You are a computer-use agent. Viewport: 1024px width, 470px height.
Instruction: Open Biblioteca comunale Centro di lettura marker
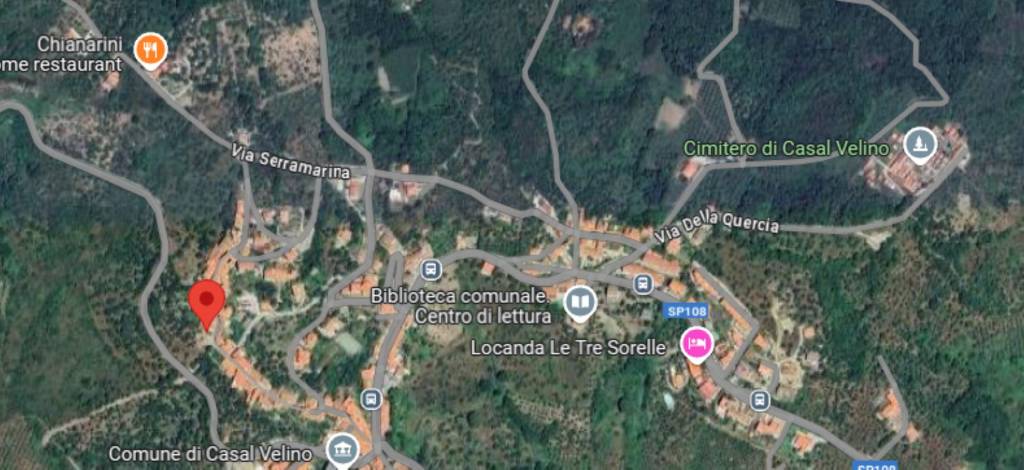[x=579, y=302]
